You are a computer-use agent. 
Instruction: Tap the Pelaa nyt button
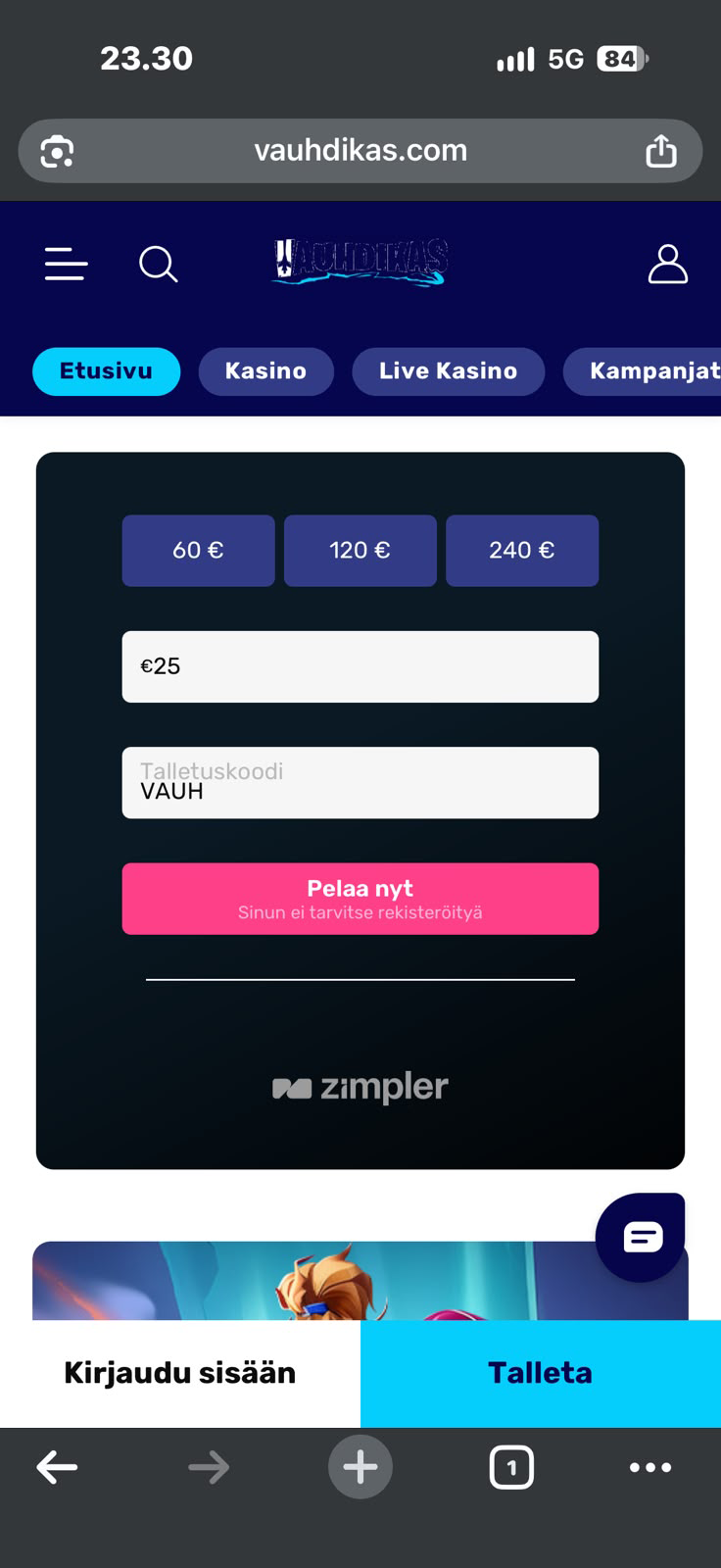tap(360, 899)
